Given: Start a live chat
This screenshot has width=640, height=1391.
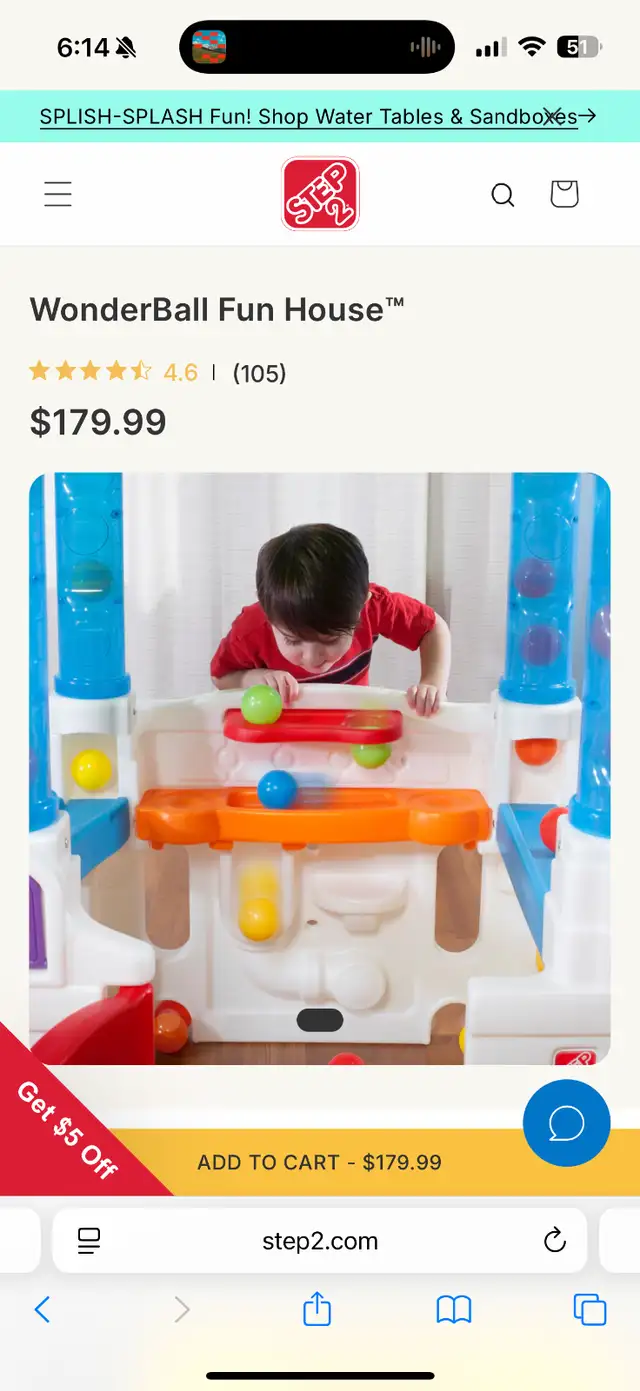Looking at the screenshot, I should (x=566, y=1123).
